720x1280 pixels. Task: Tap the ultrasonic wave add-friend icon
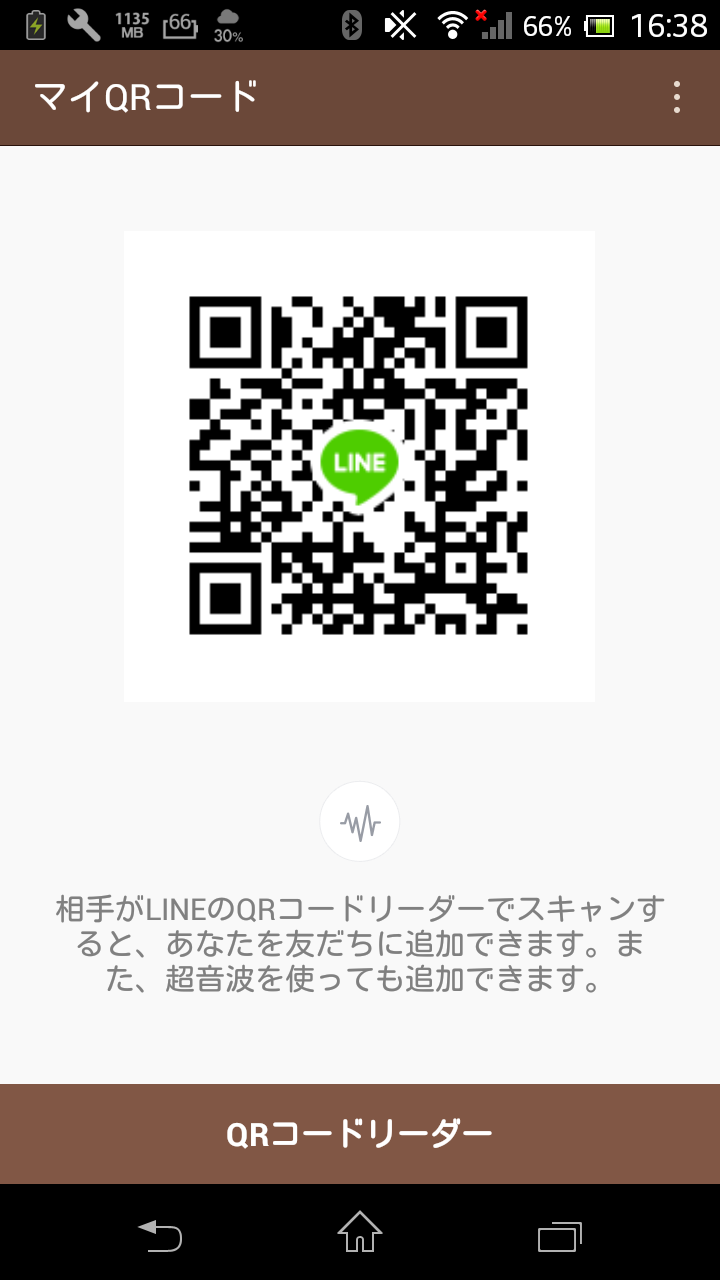tap(360, 822)
